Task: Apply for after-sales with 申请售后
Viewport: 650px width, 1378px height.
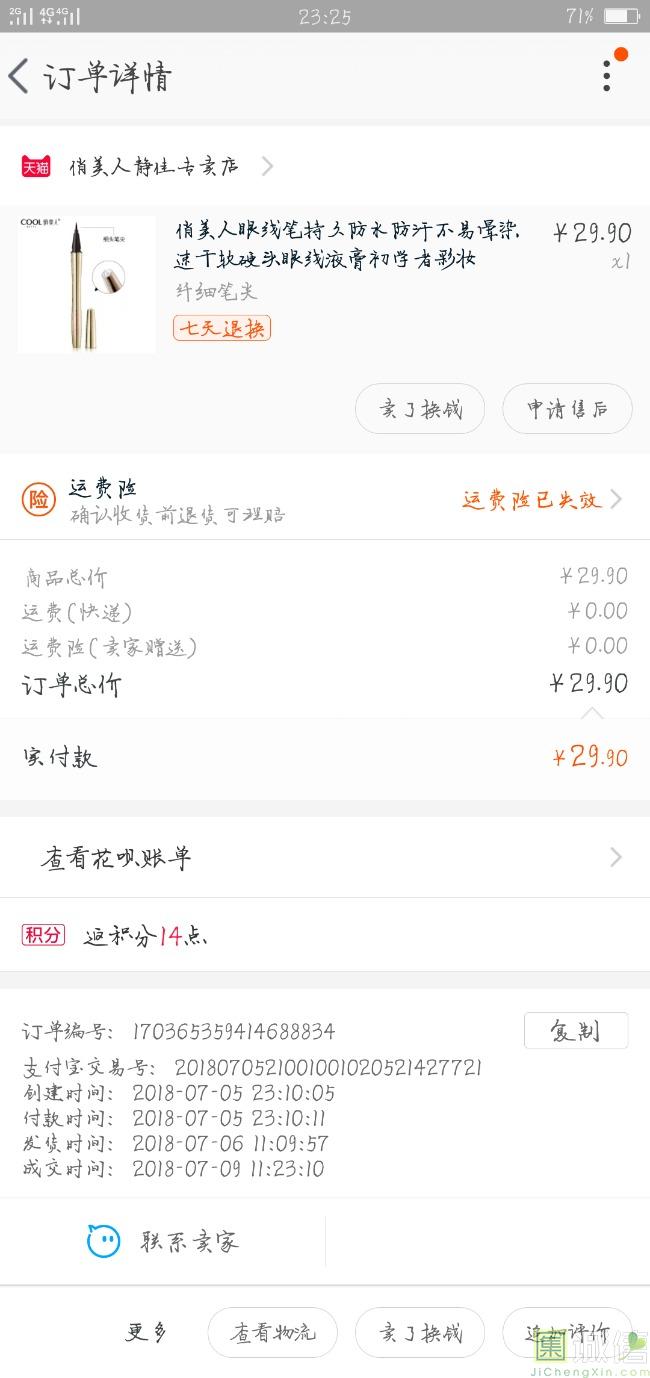Action: pos(567,409)
